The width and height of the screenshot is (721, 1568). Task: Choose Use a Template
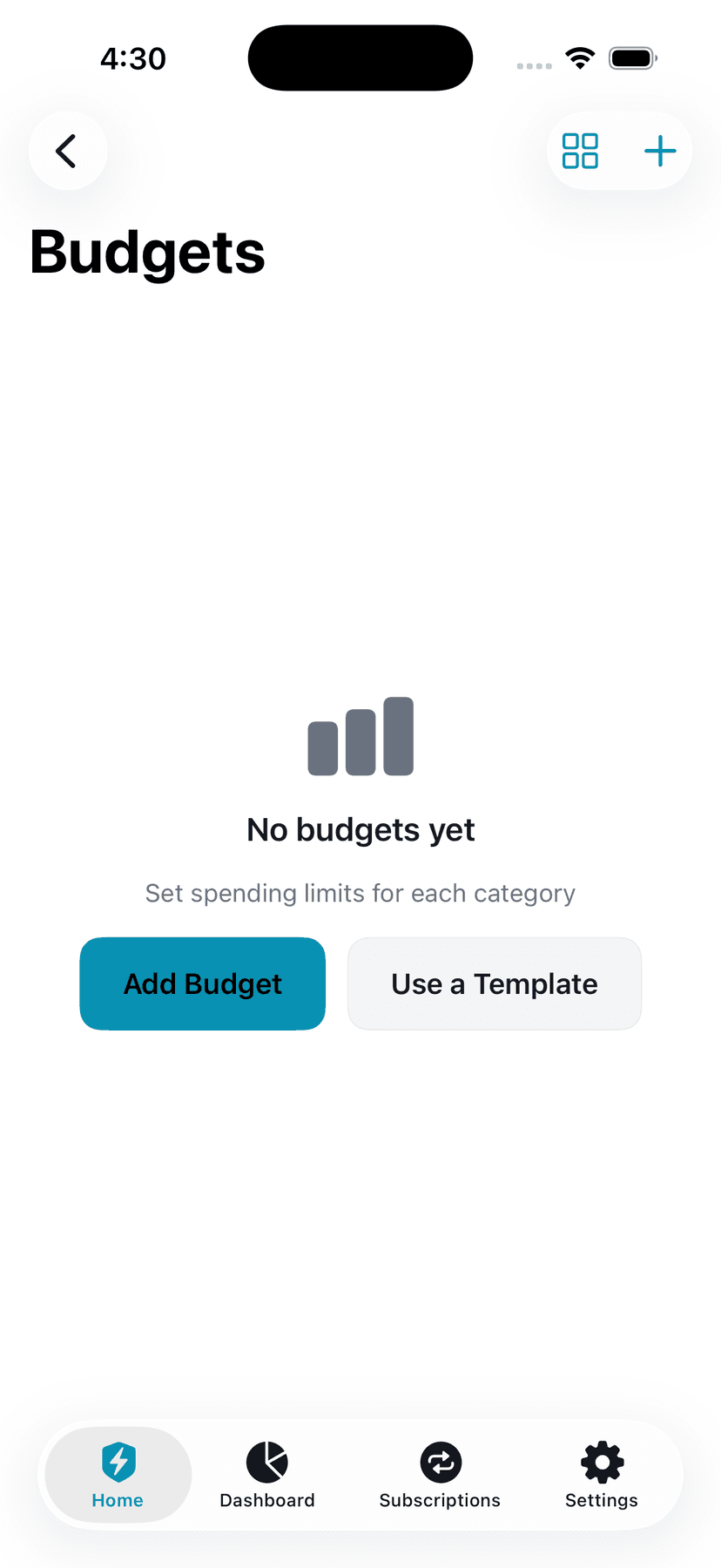pyautogui.click(x=494, y=983)
